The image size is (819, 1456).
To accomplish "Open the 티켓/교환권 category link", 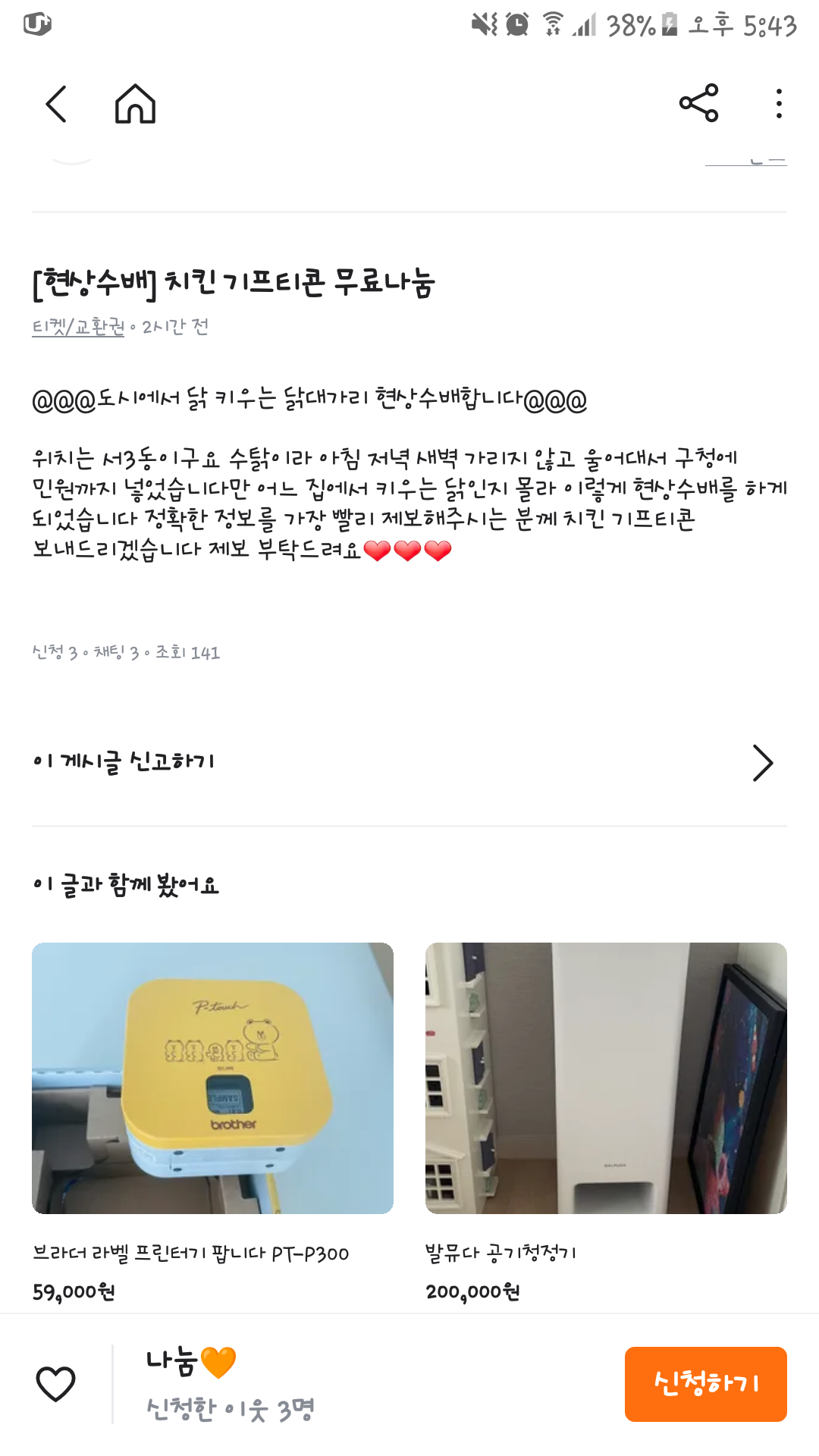I will pos(78,327).
